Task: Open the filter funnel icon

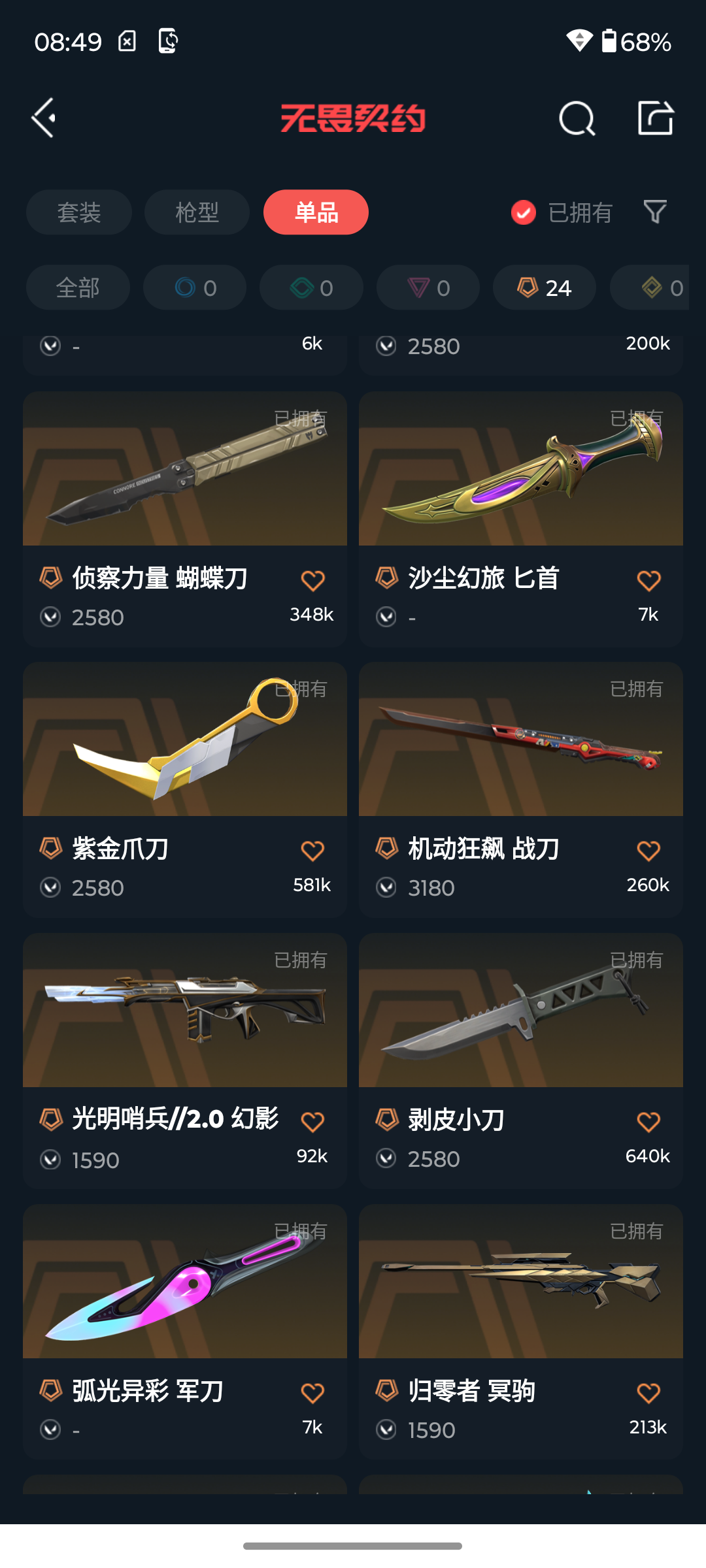Action: click(x=655, y=212)
